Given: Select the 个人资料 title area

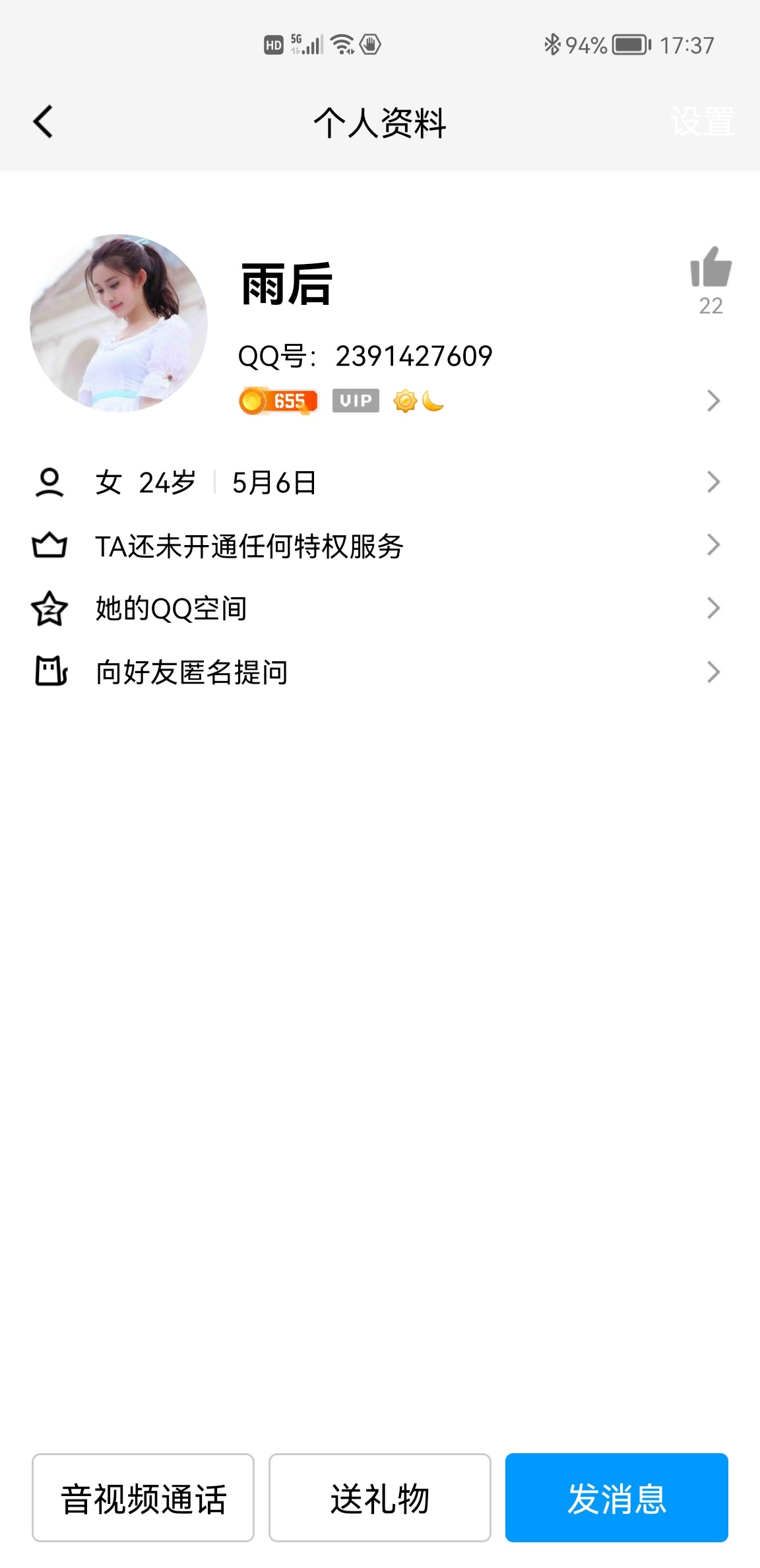Looking at the screenshot, I should pos(380,123).
